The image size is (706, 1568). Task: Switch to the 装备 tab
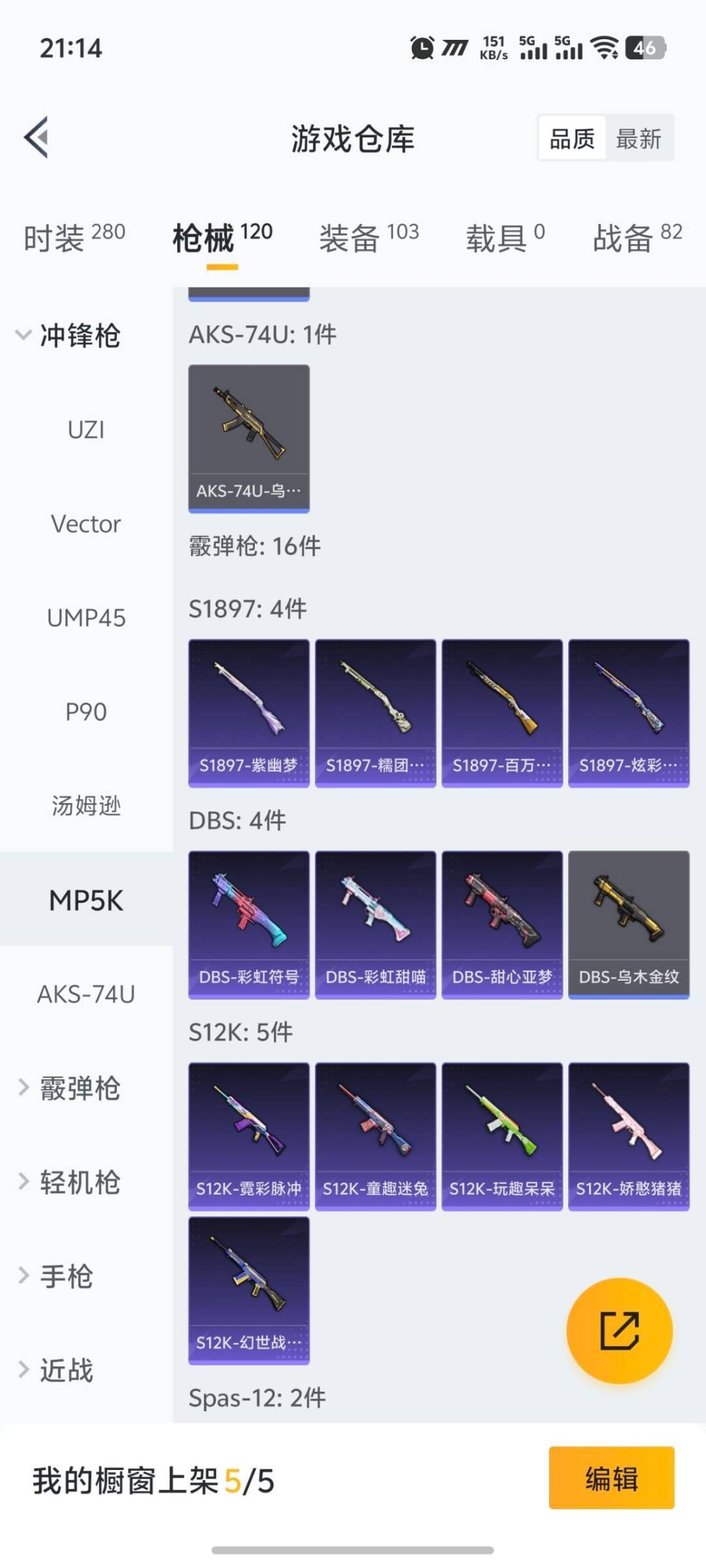click(369, 237)
